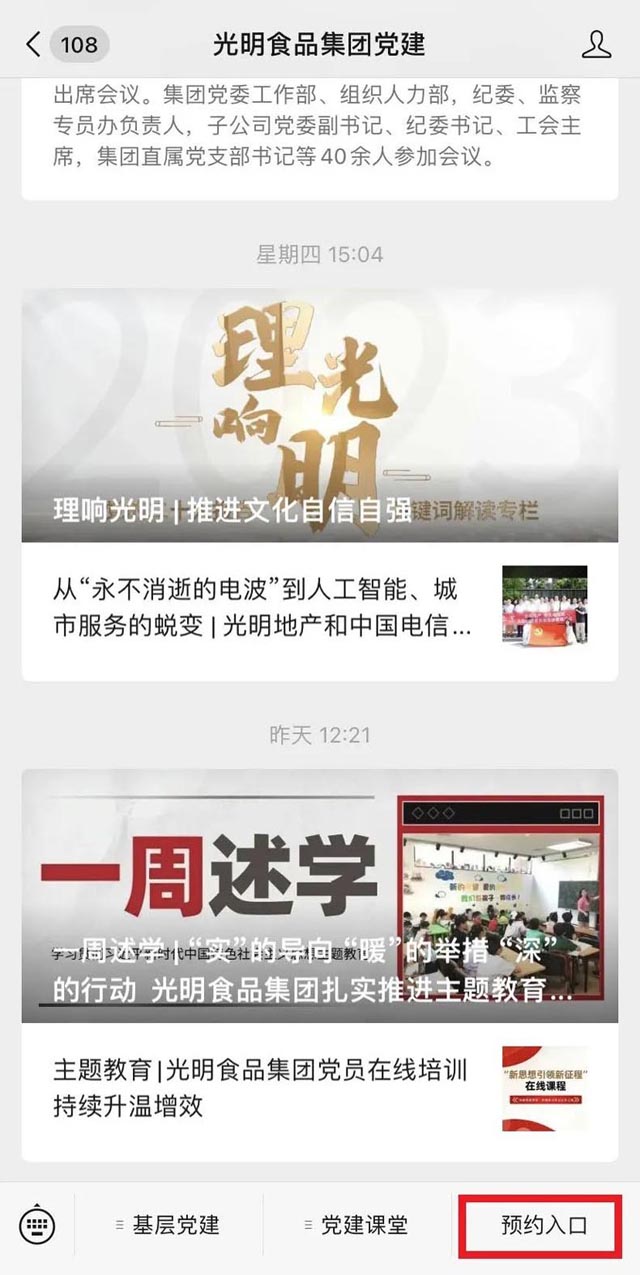Open 光明地产和中国电信 article
Viewport: 640px width, 1275px height.
coord(263,608)
